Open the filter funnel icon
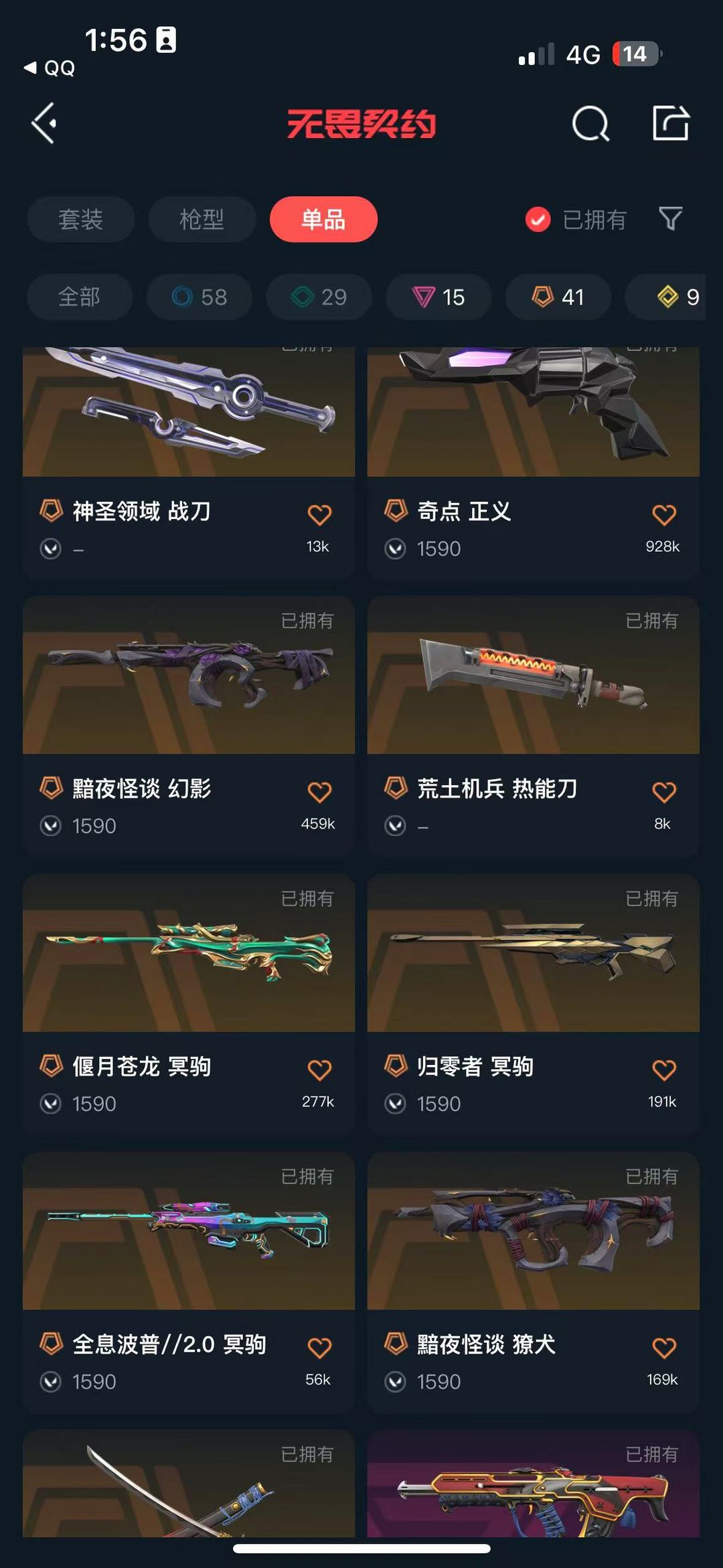This screenshot has height=1568, width=723. [671, 218]
